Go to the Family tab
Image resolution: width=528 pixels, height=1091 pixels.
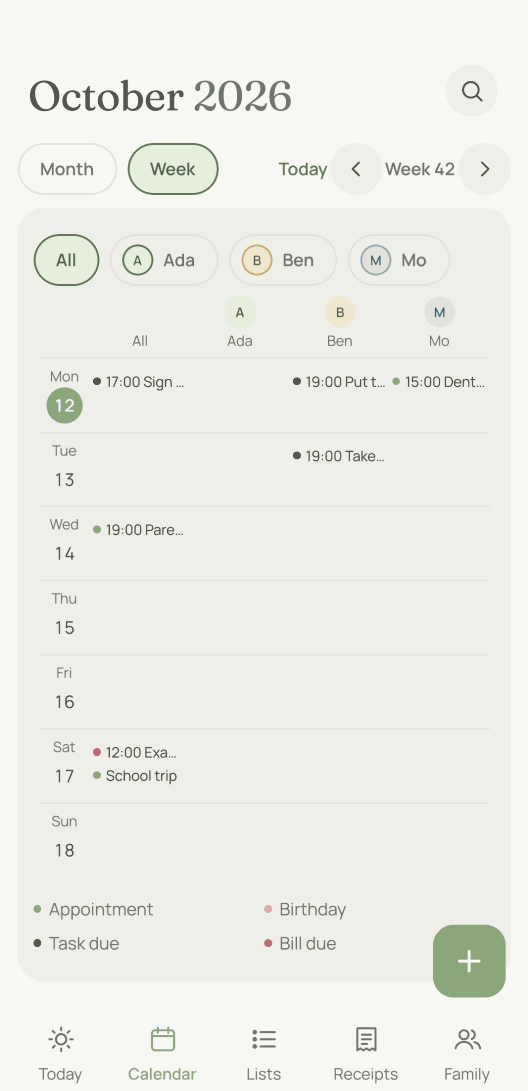467,1055
